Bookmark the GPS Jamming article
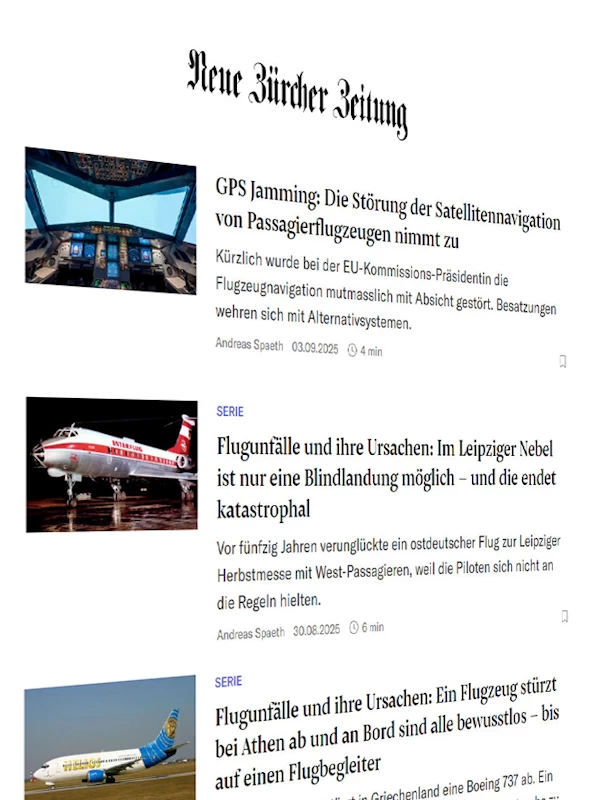This screenshot has height=800, width=600. [563, 362]
